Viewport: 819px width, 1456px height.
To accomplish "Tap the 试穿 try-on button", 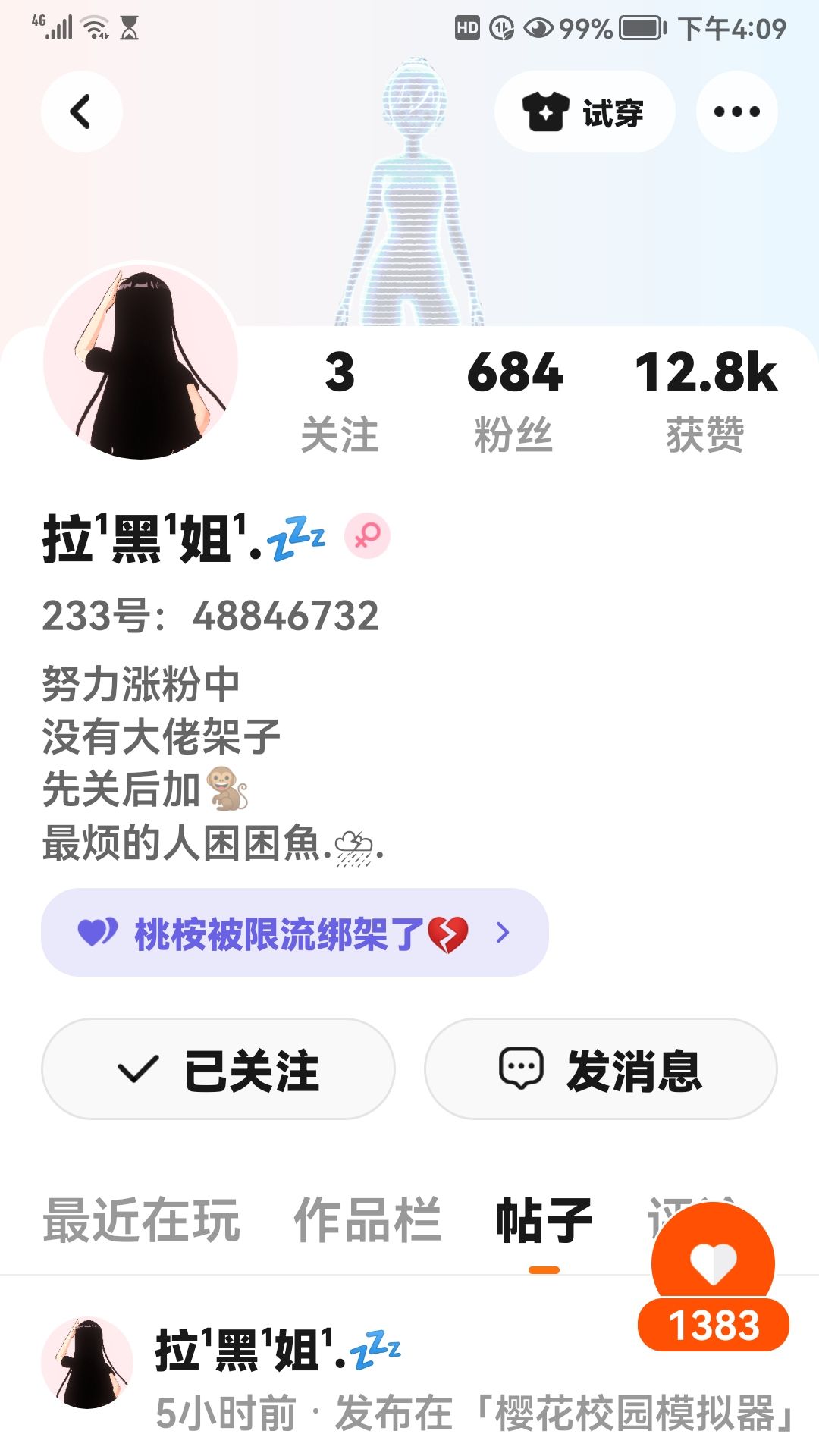I will tap(584, 112).
